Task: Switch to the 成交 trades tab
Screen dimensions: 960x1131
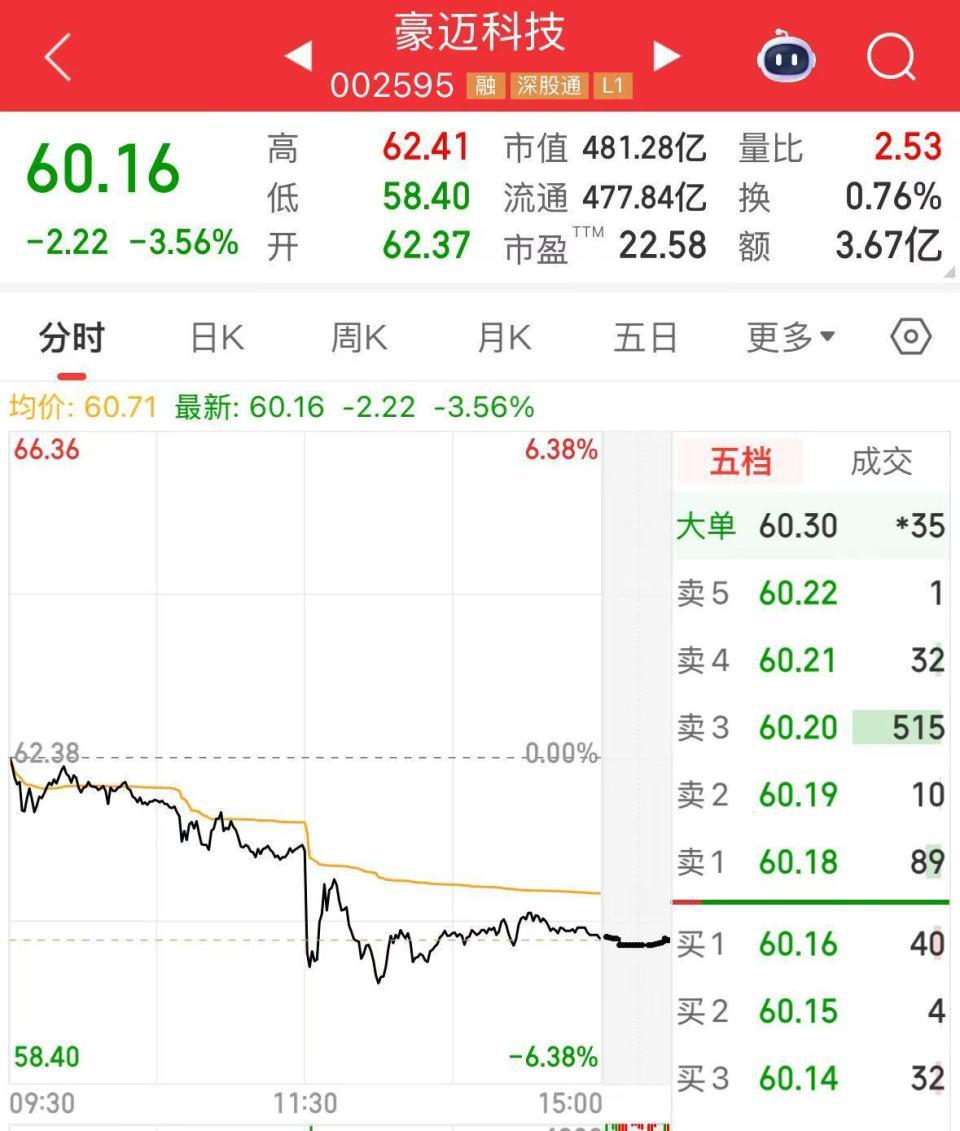Action: coord(881,462)
